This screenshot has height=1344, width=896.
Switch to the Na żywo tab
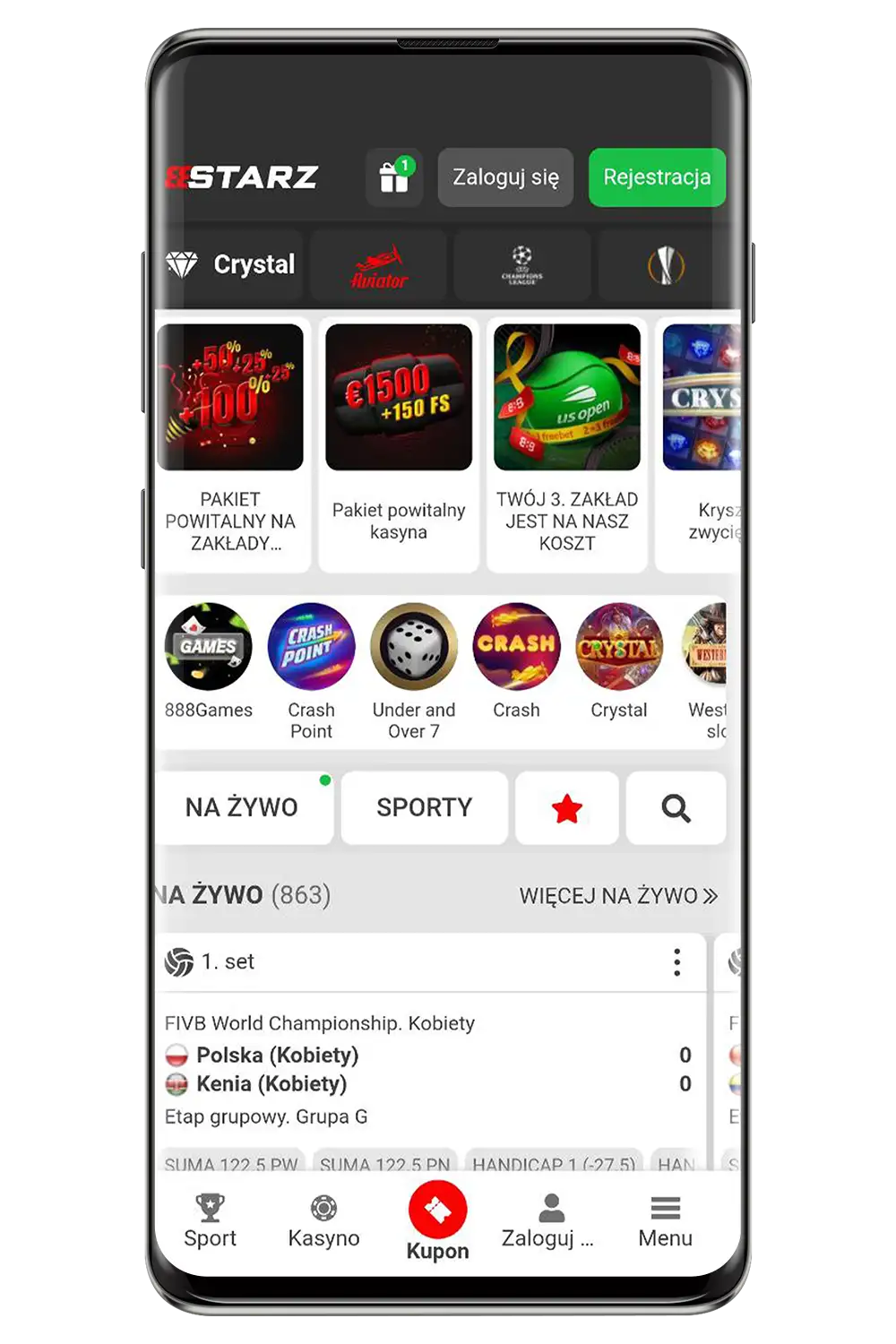tap(242, 807)
